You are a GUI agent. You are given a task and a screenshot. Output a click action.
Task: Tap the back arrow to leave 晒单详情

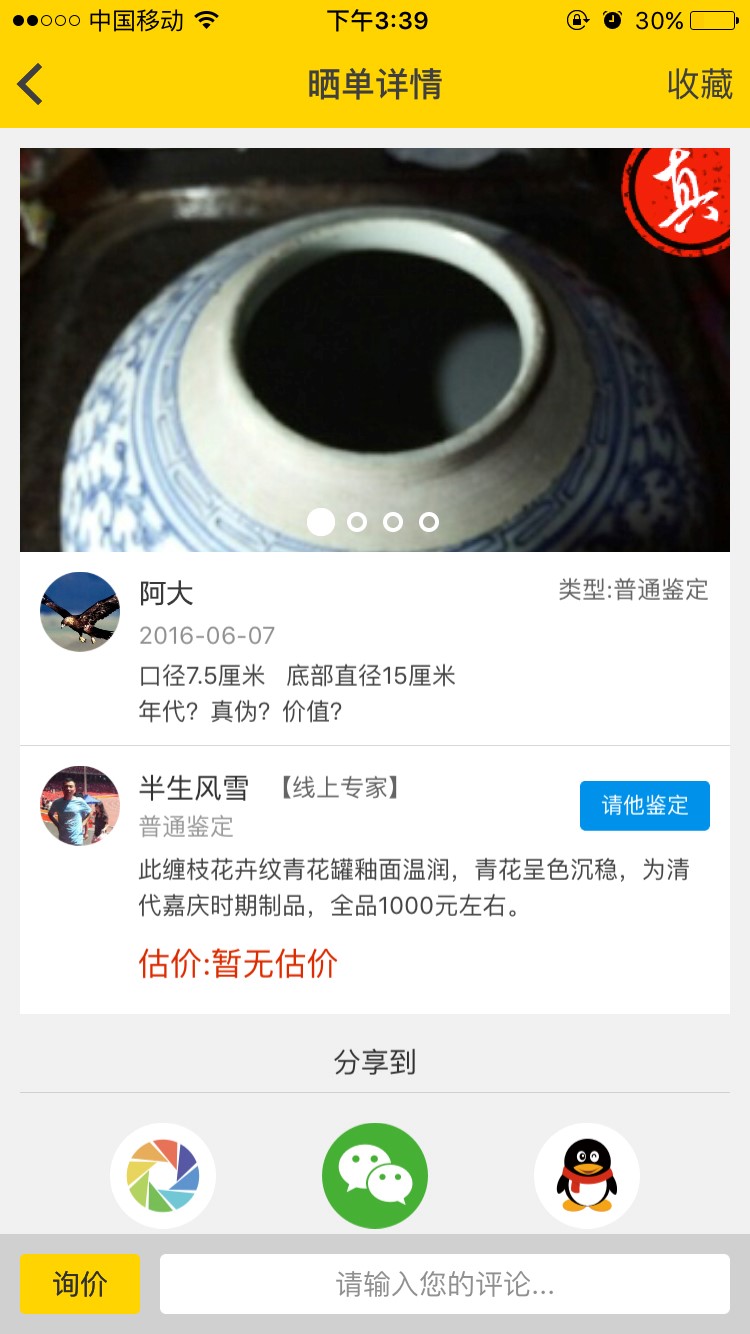(x=30, y=86)
